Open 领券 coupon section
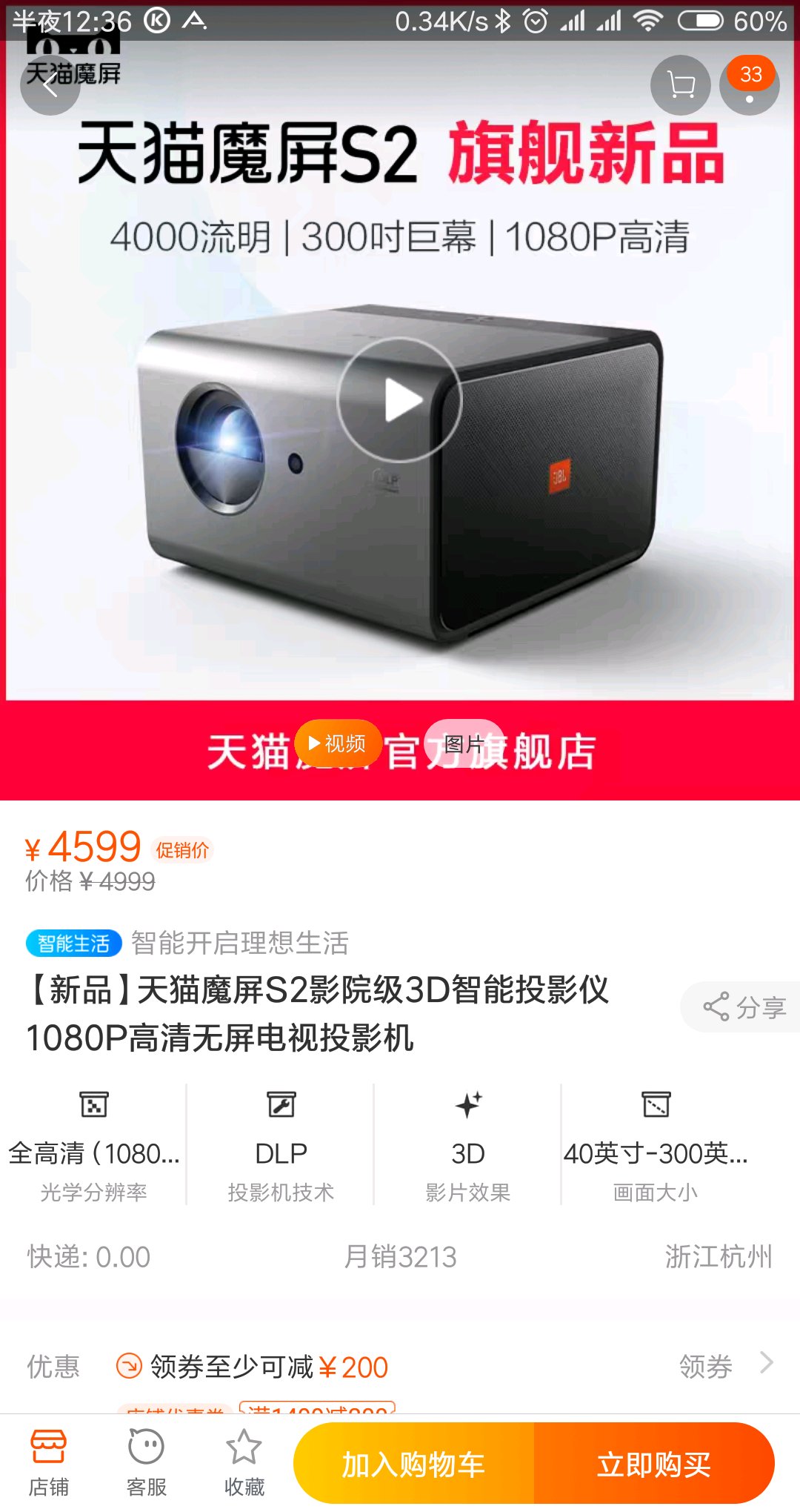Screen dimensions: 800x1512 point(724,1366)
